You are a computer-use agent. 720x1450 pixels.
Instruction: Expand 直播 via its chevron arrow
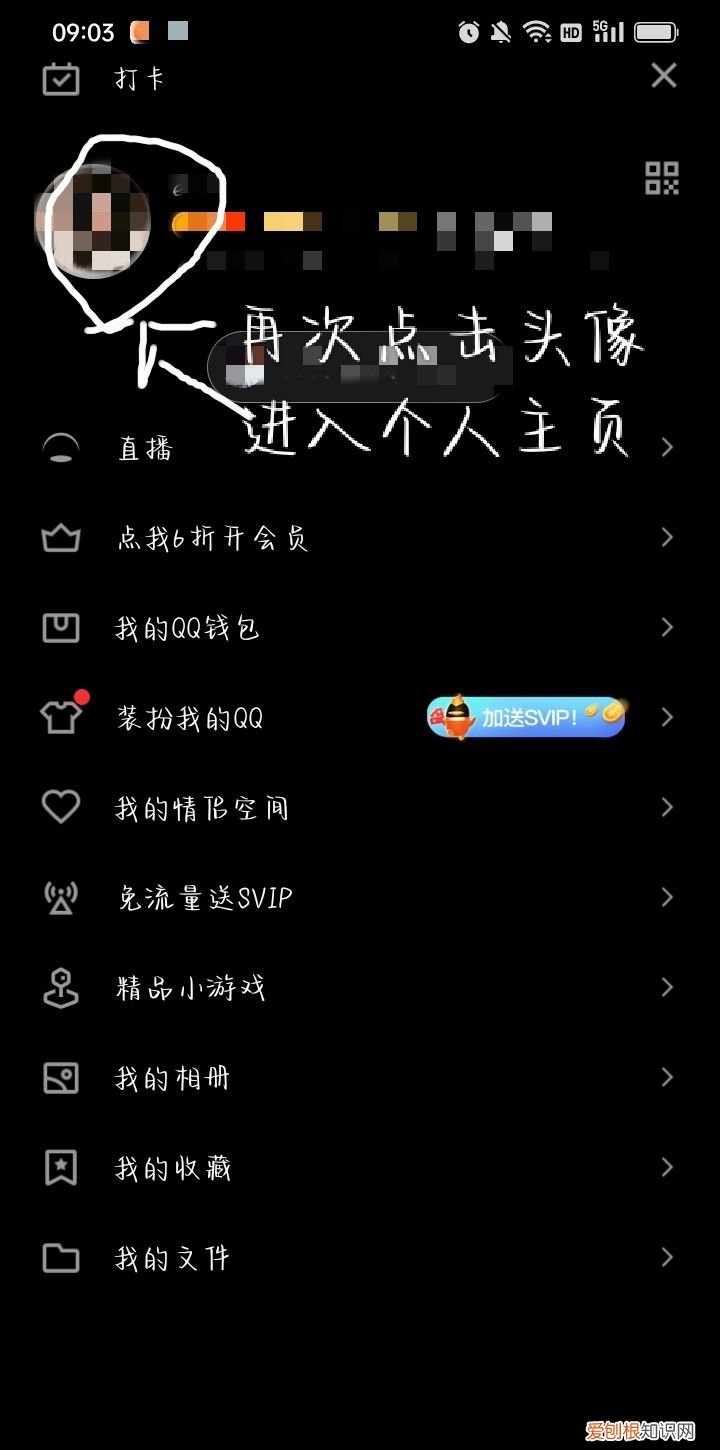[666, 447]
